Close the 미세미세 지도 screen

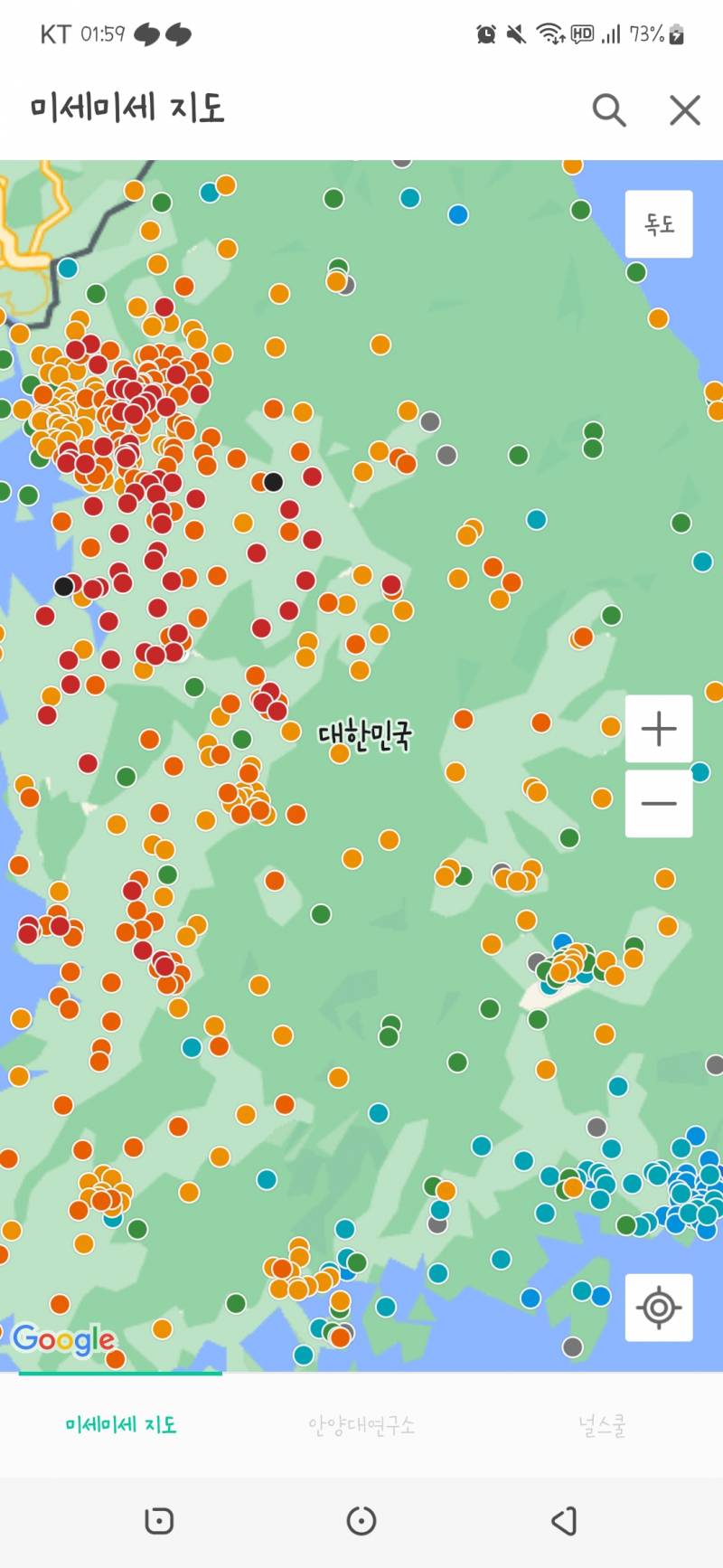coord(685,110)
